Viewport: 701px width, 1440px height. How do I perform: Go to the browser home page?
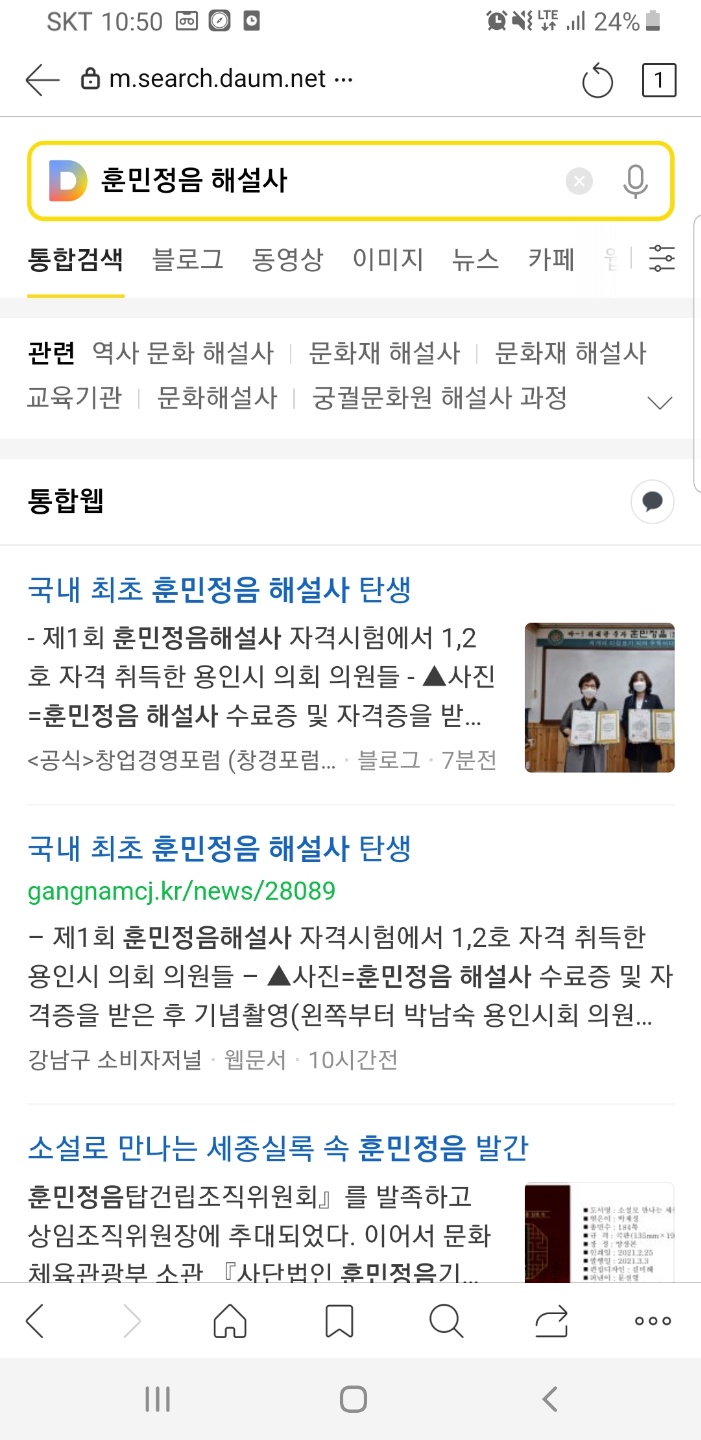pyautogui.click(x=230, y=1321)
